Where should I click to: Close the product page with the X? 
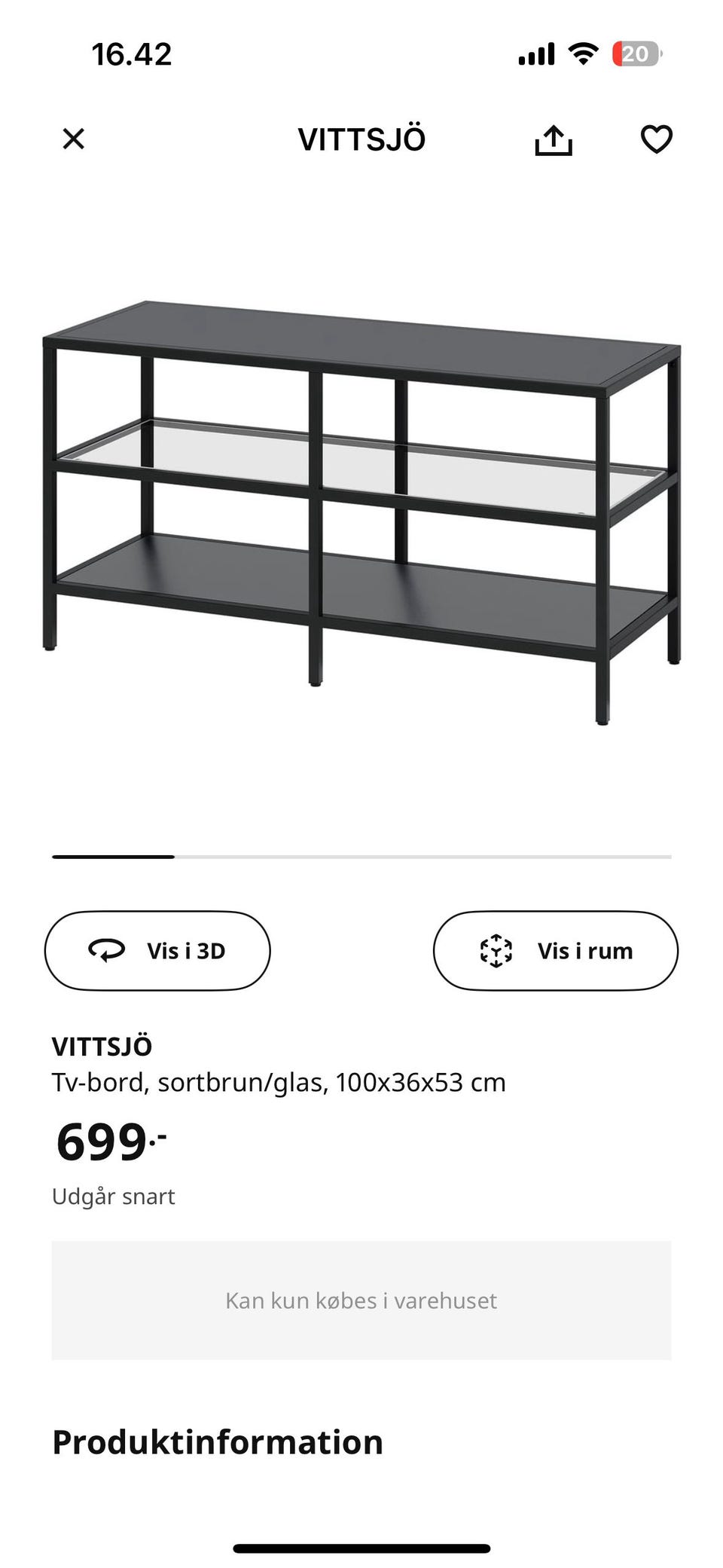coord(72,139)
